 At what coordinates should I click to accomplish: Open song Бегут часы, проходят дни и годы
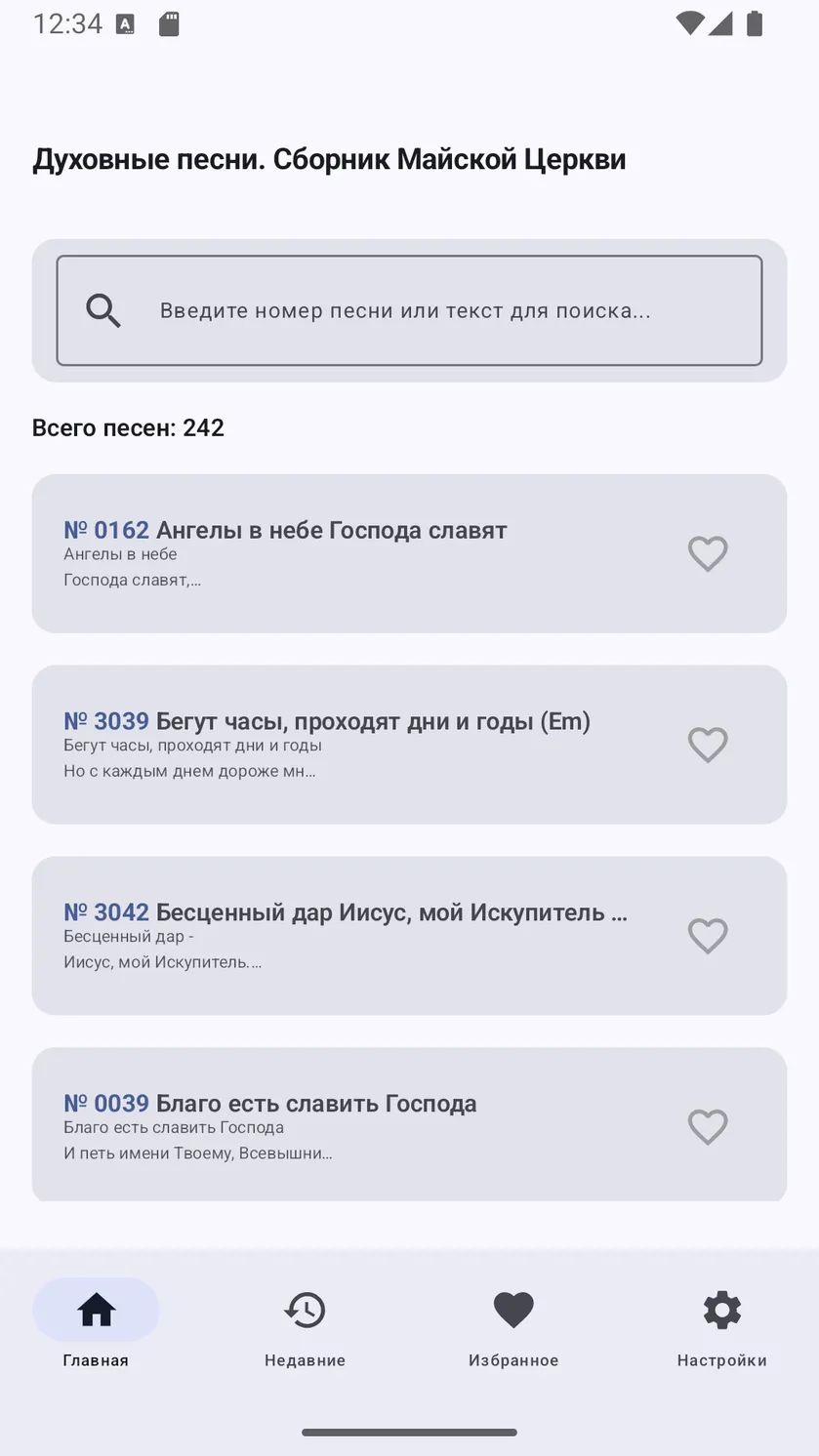pyautogui.click(x=409, y=745)
